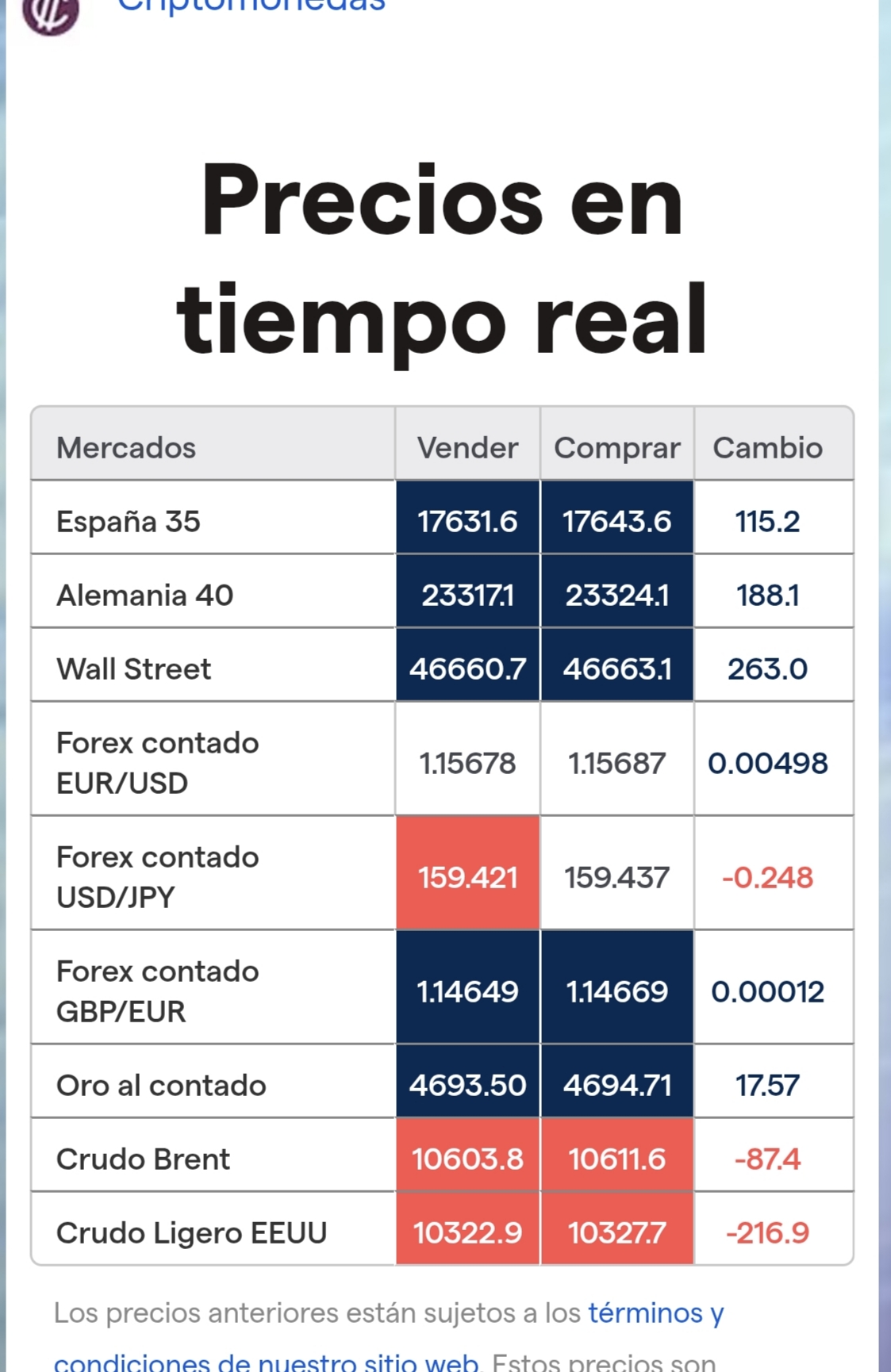Tap the España 35 sell price 17631.6
This screenshot has height=1372, width=891.
[x=467, y=521]
